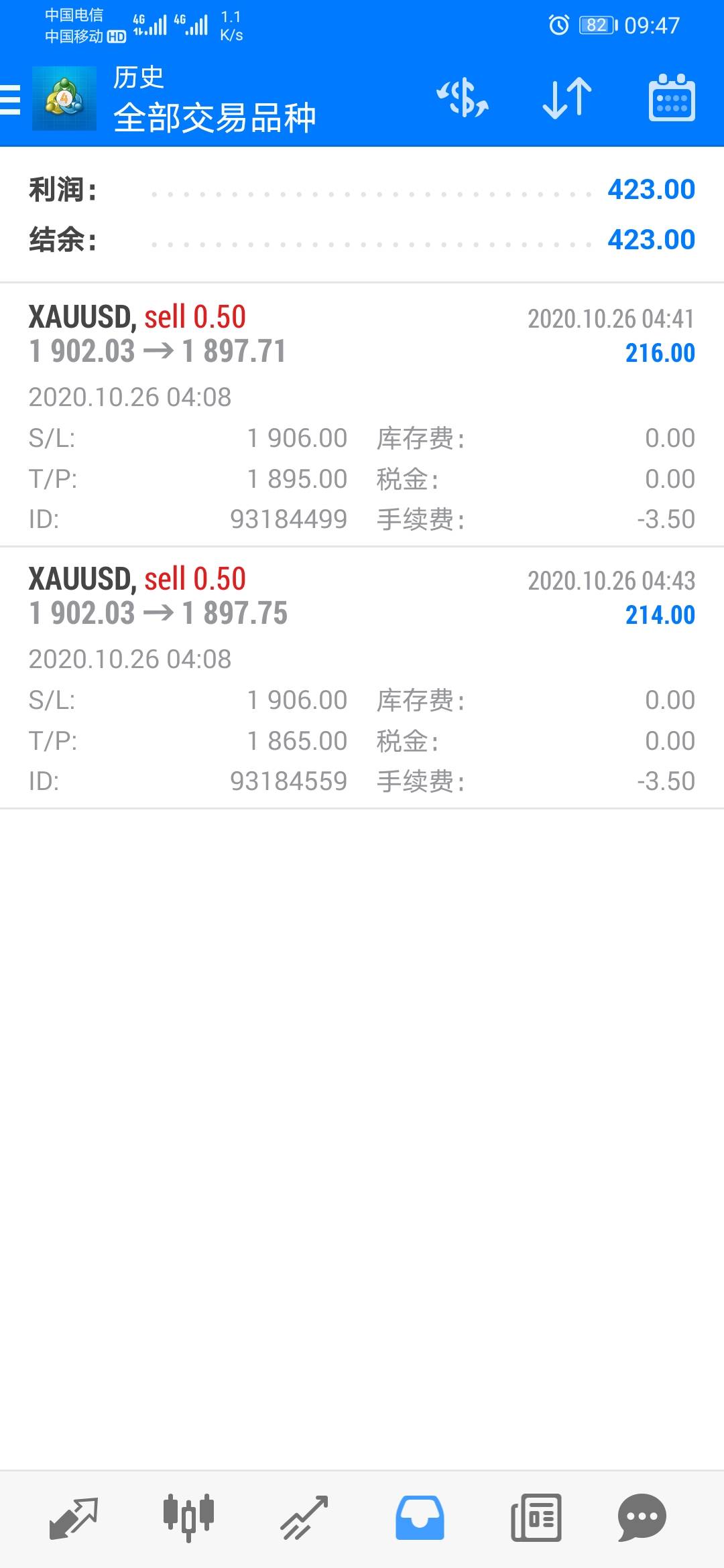The width and height of the screenshot is (724, 1568).
Task: Open the sort order arrows
Action: [x=567, y=99]
